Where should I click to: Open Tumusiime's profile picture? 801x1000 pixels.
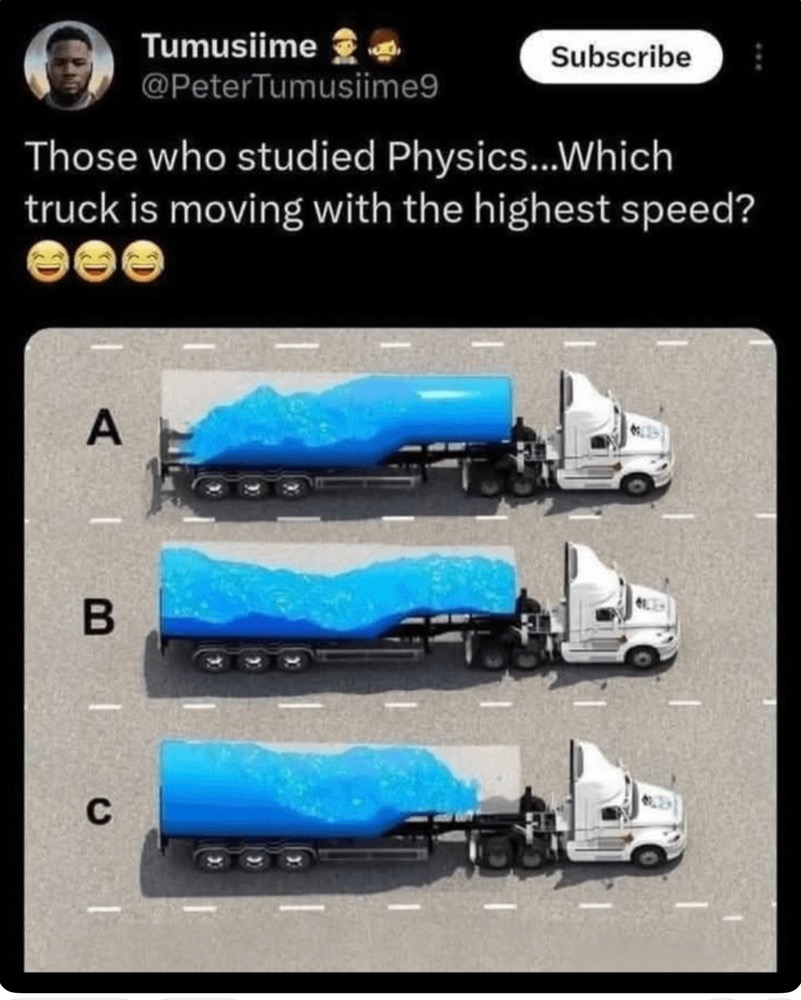[68, 65]
